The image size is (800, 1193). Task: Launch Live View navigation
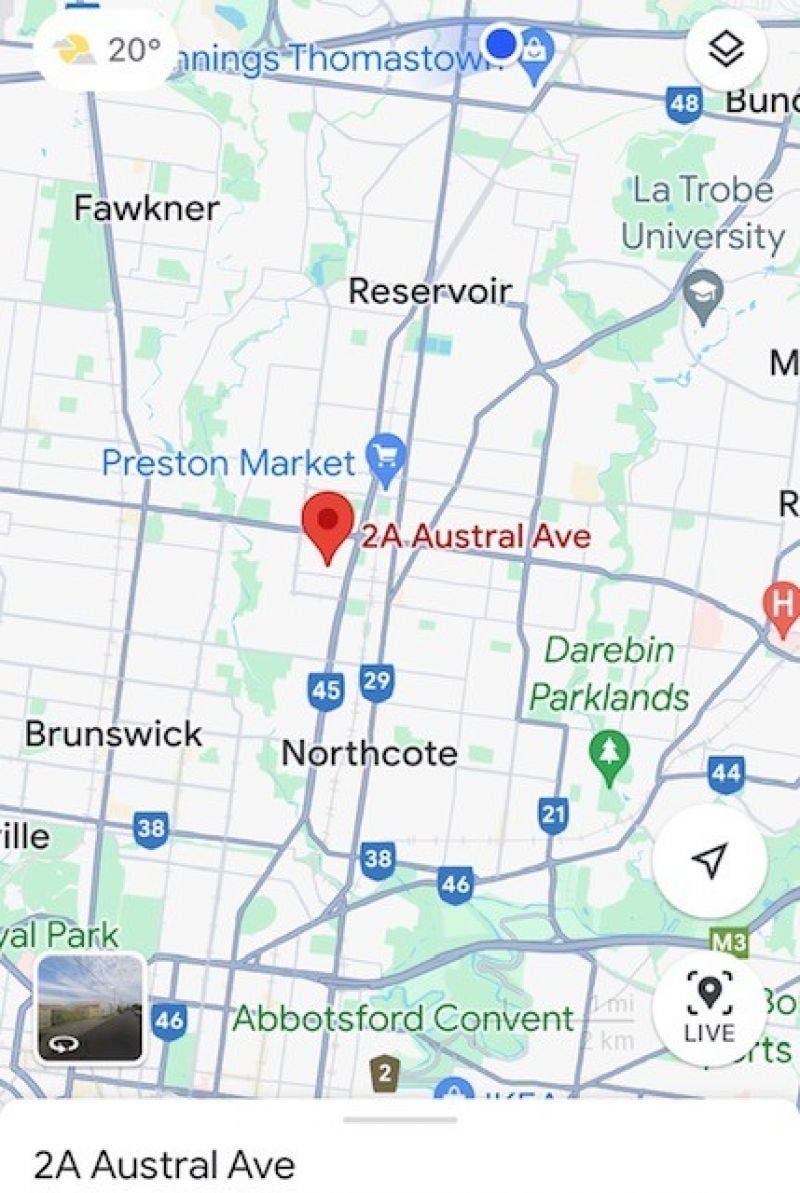[709, 1007]
